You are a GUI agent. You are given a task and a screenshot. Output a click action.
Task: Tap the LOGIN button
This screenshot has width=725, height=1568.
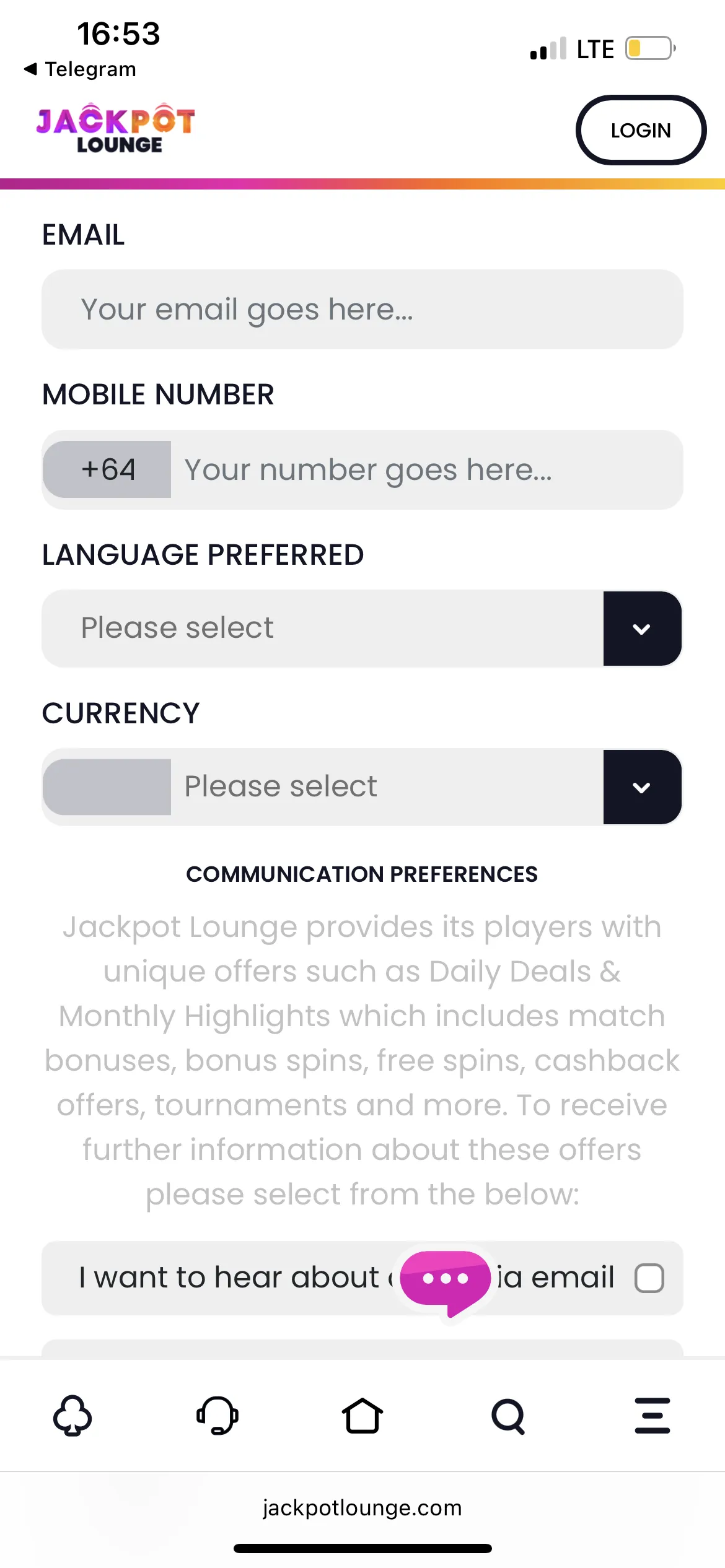click(x=640, y=130)
